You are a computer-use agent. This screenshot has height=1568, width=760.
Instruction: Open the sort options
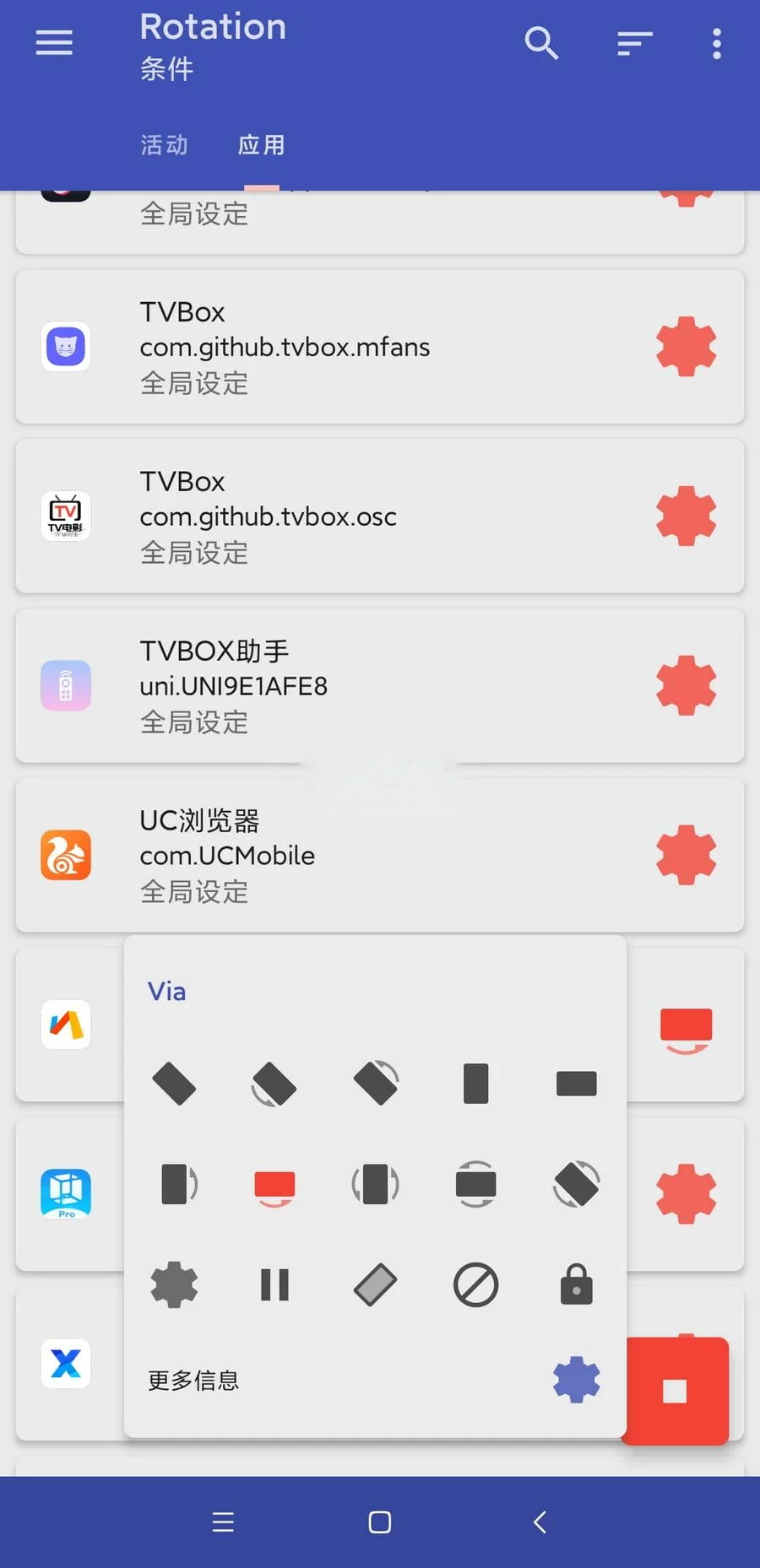coord(634,42)
